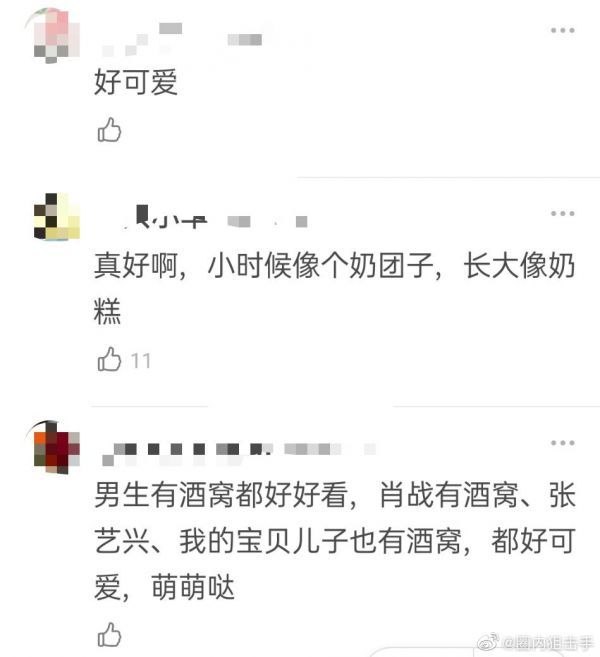Open the avatar of the 好可爱 commenter

pyautogui.click(x=56, y=34)
